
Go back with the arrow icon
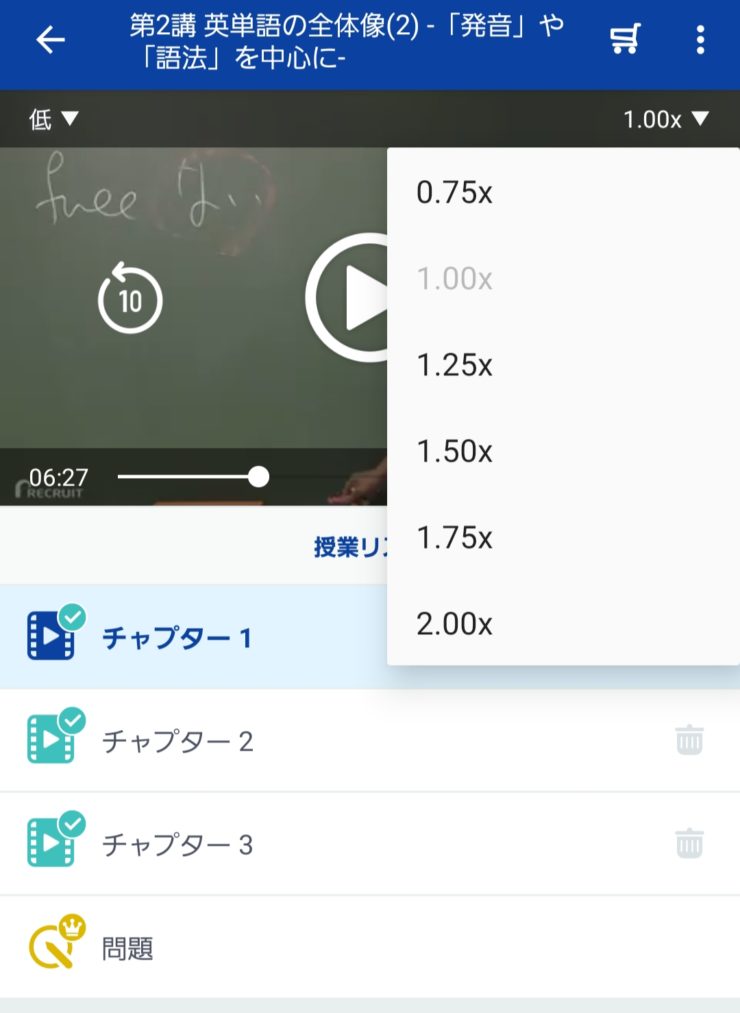coord(50,40)
